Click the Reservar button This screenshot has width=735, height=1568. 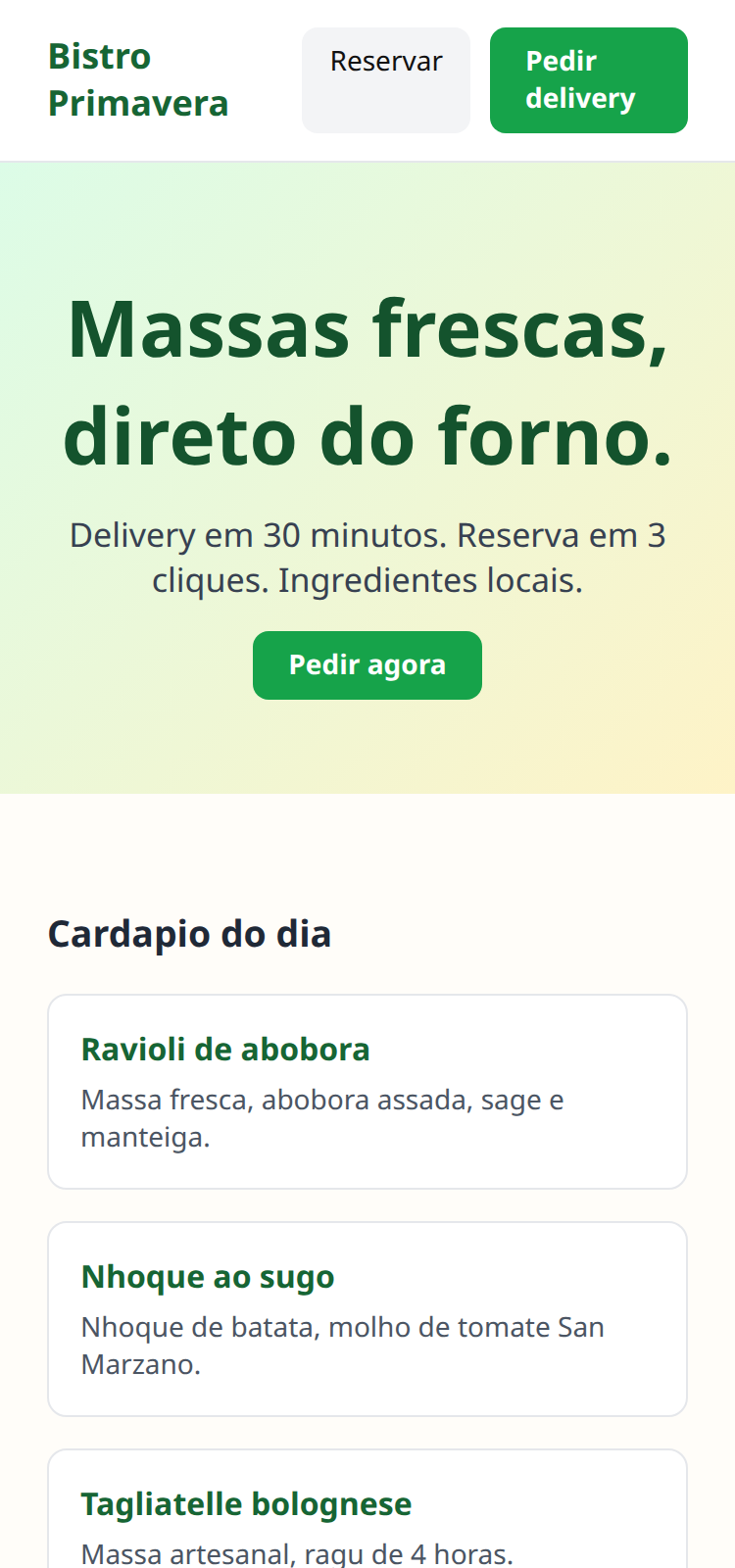[385, 80]
